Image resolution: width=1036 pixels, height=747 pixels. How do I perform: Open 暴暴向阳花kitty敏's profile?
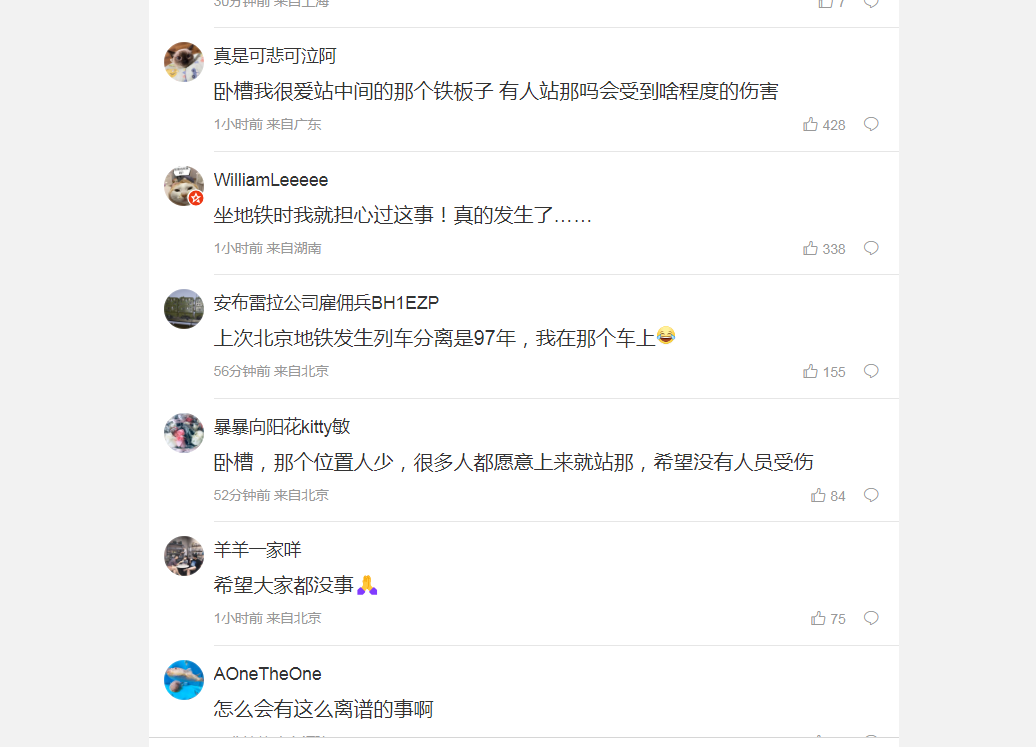[282, 427]
